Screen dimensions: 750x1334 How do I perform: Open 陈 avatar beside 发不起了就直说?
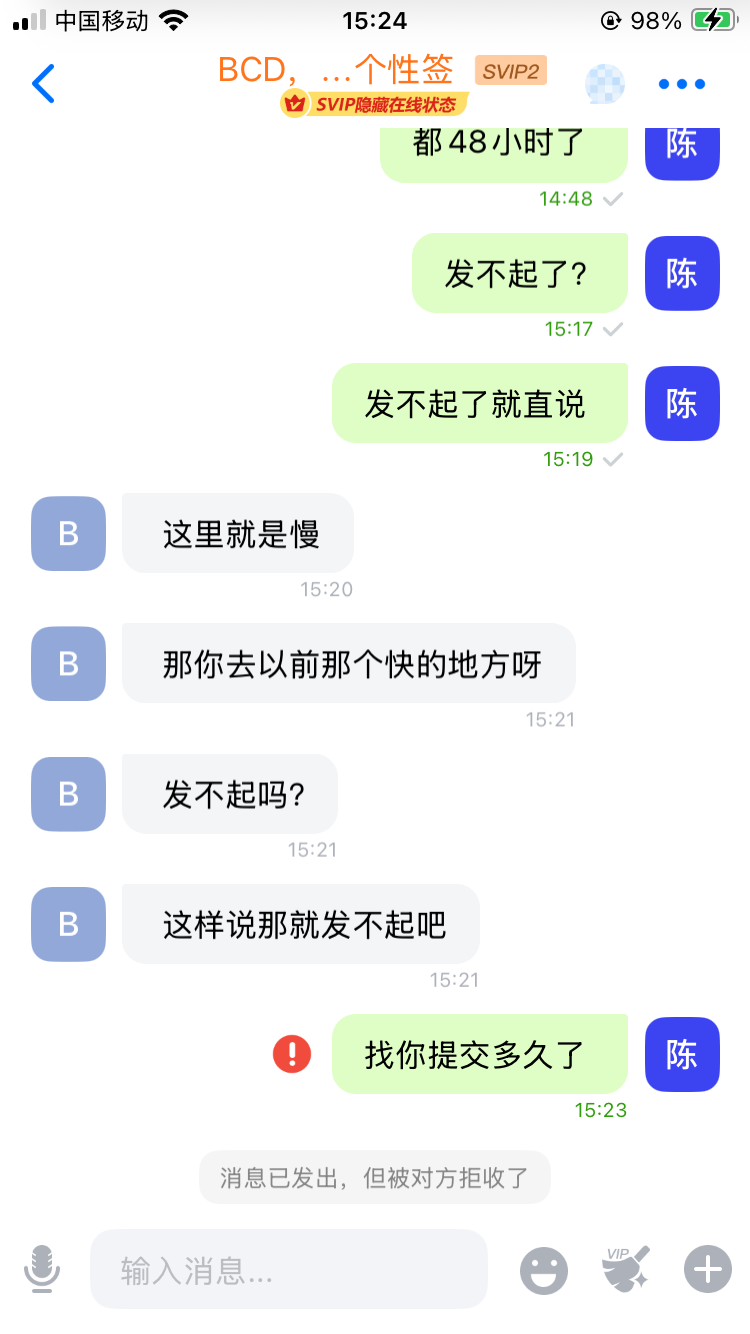click(682, 403)
